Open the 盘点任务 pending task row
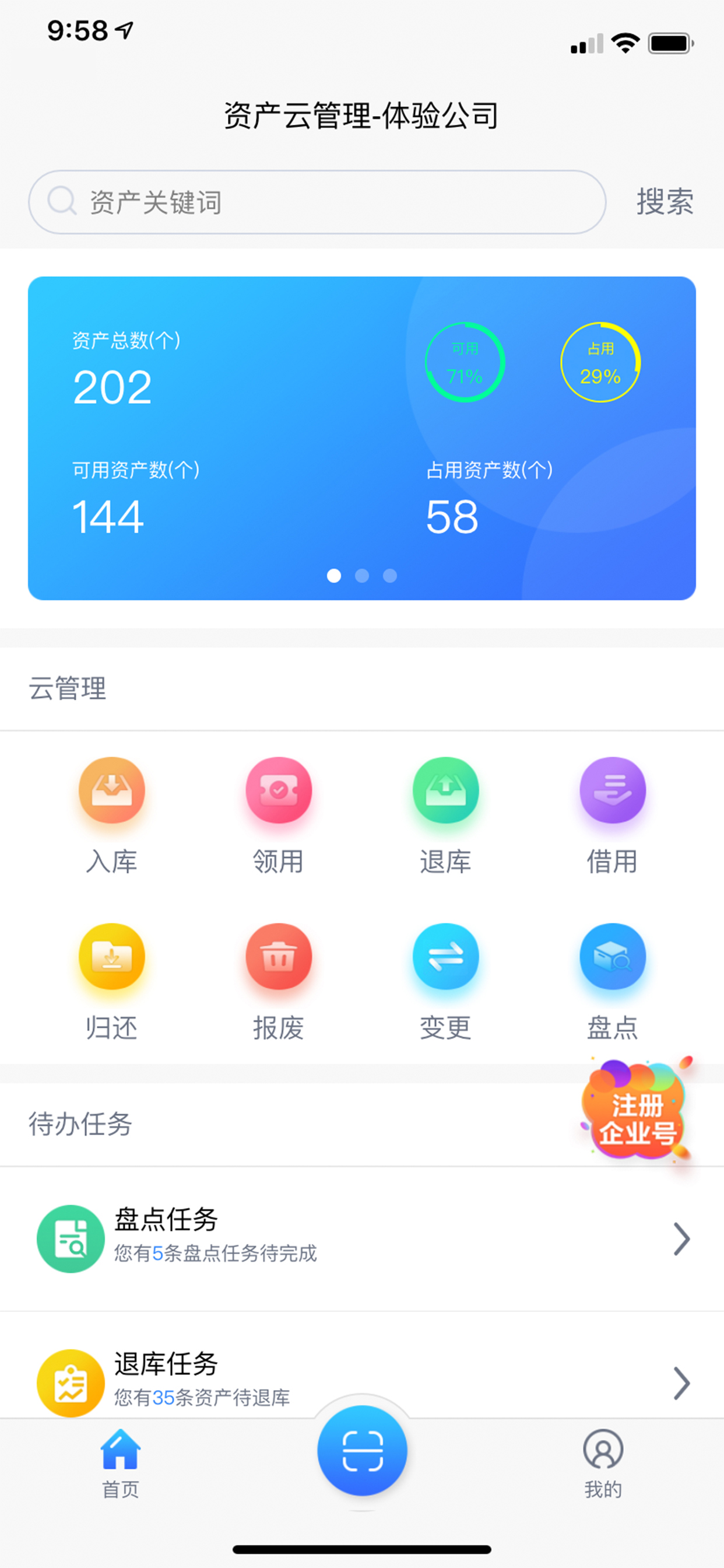Viewport: 724px width, 1568px height. [x=361, y=1238]
